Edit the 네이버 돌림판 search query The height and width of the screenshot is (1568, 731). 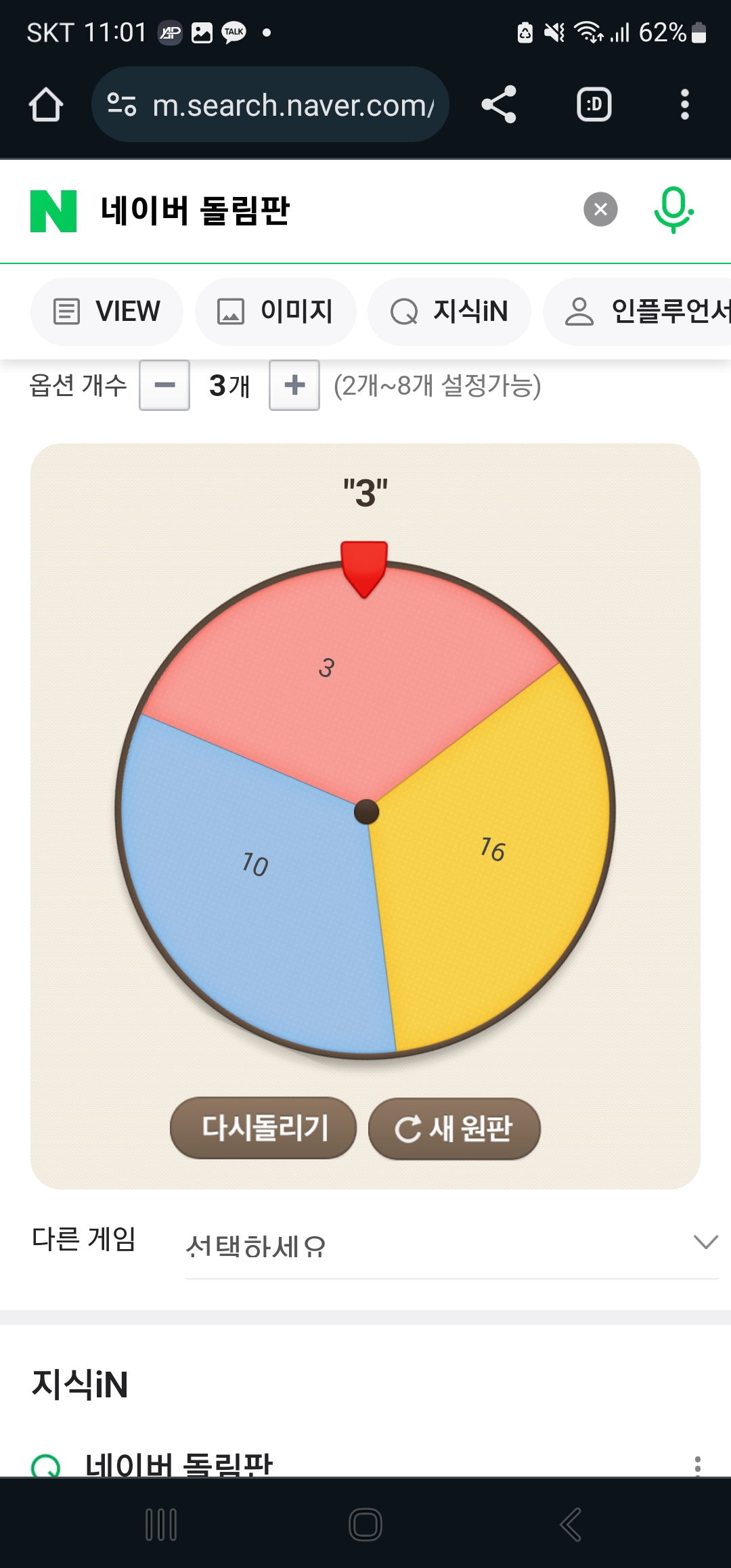325,211
